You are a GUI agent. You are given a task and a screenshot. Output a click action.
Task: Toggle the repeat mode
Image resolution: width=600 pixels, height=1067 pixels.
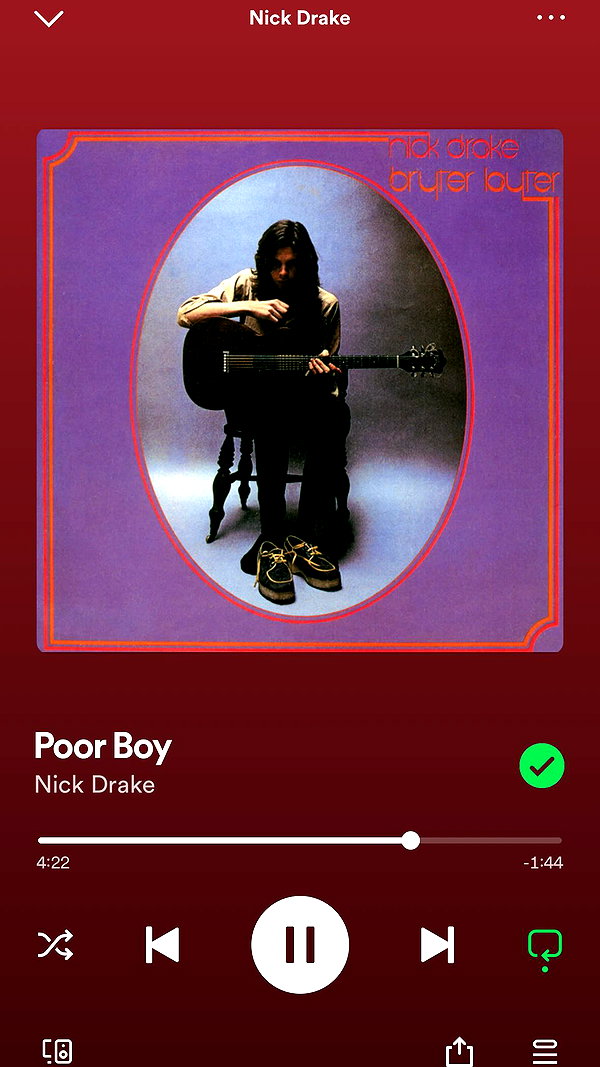545,947
